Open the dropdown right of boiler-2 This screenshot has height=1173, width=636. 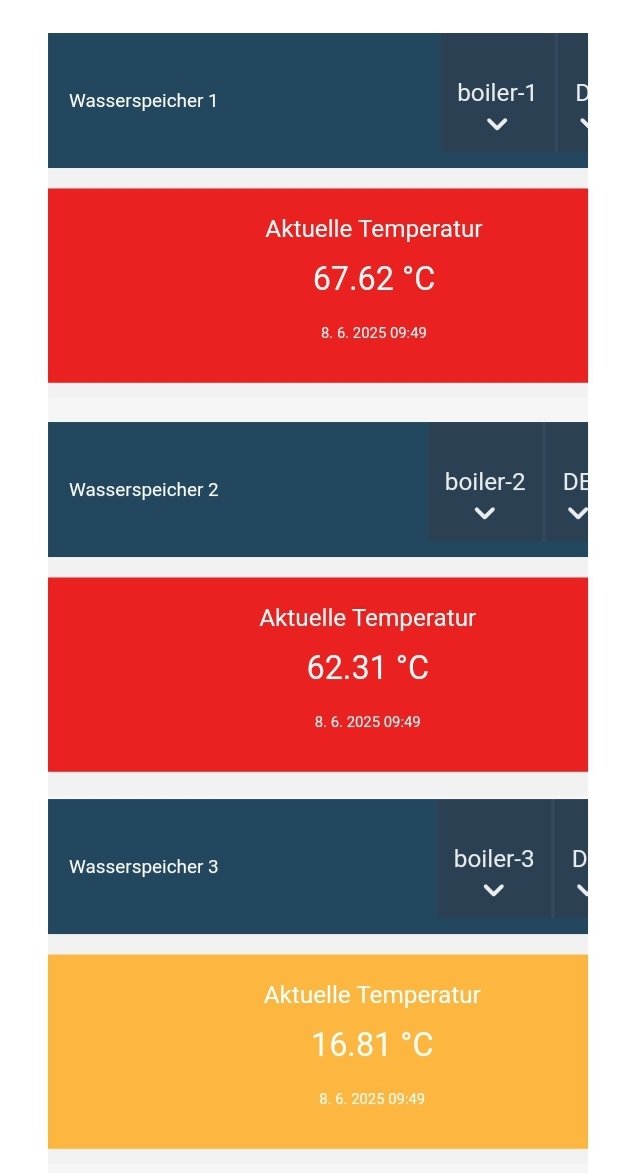pyautogui.click(x=567, y=496)
